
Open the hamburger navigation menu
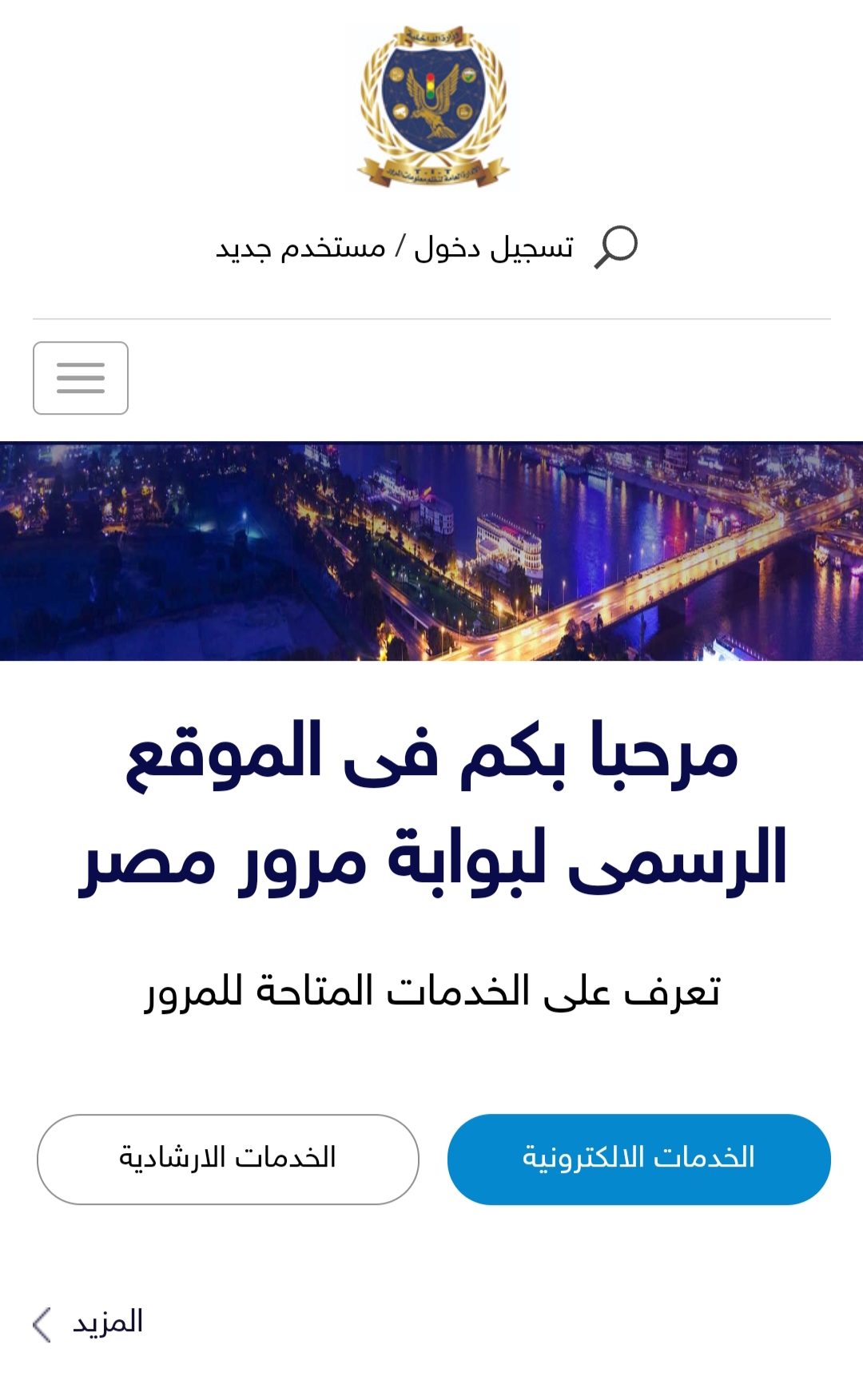pos(81,378)
